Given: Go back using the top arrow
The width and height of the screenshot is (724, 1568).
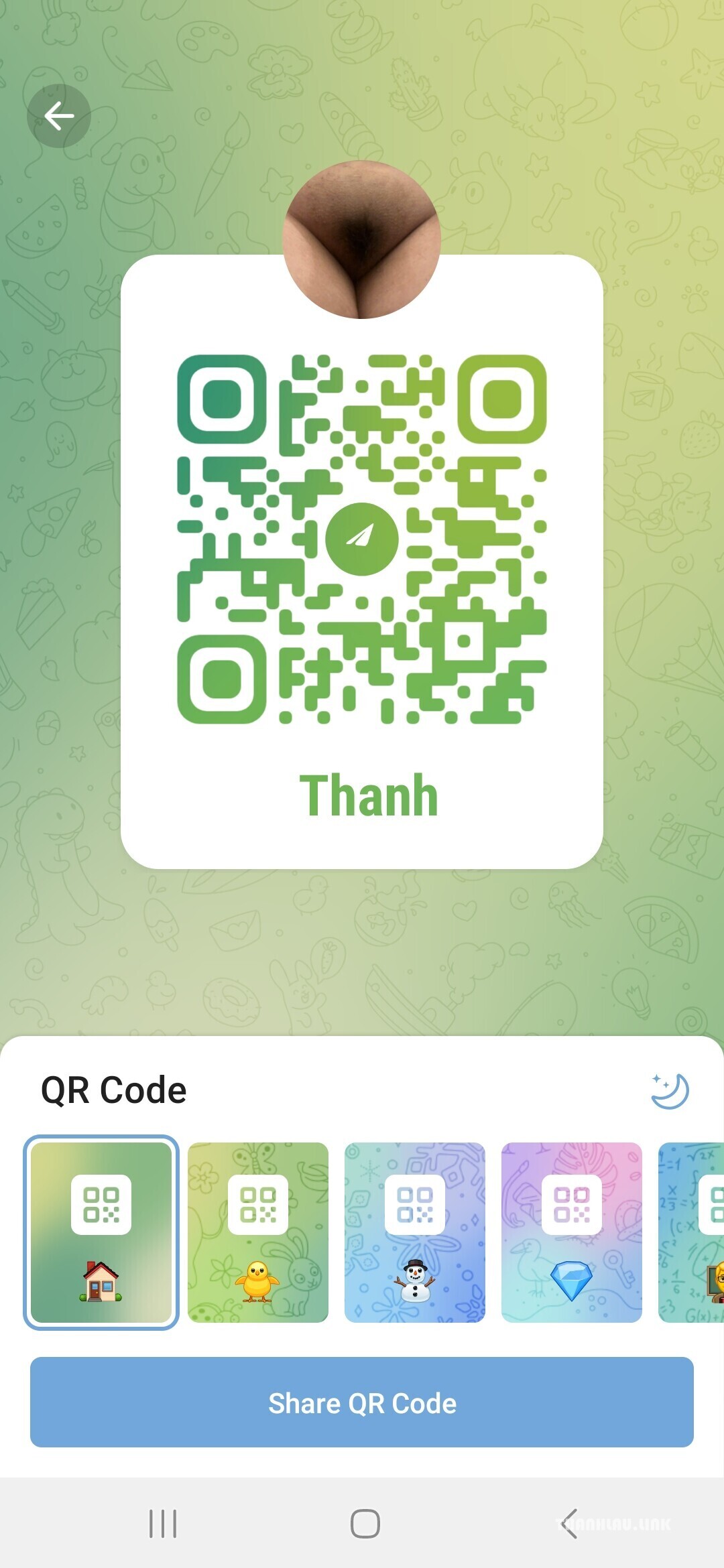Looking at the screenshot, I should tap(59, 116).
